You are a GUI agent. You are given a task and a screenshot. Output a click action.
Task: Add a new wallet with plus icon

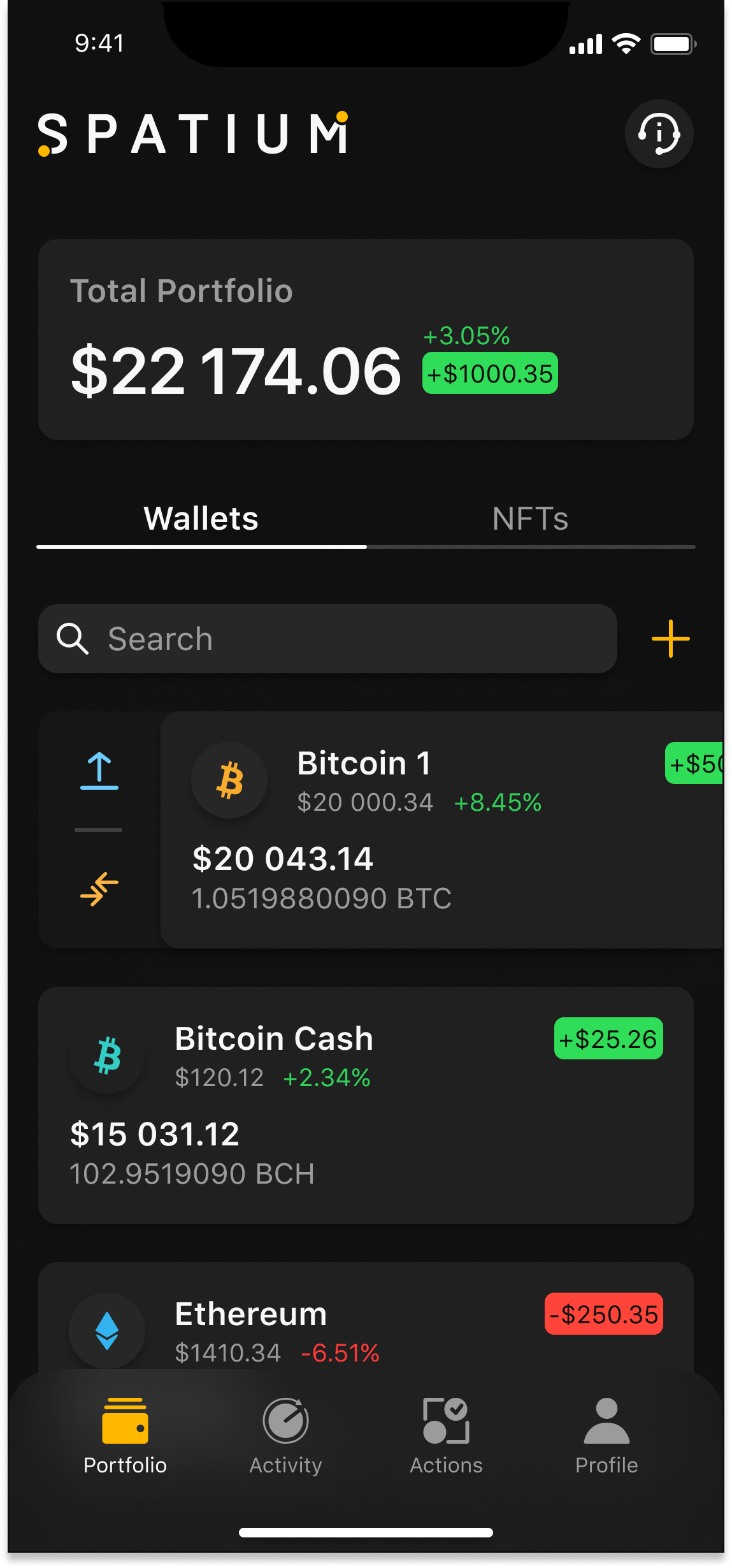tap(670, 639)
